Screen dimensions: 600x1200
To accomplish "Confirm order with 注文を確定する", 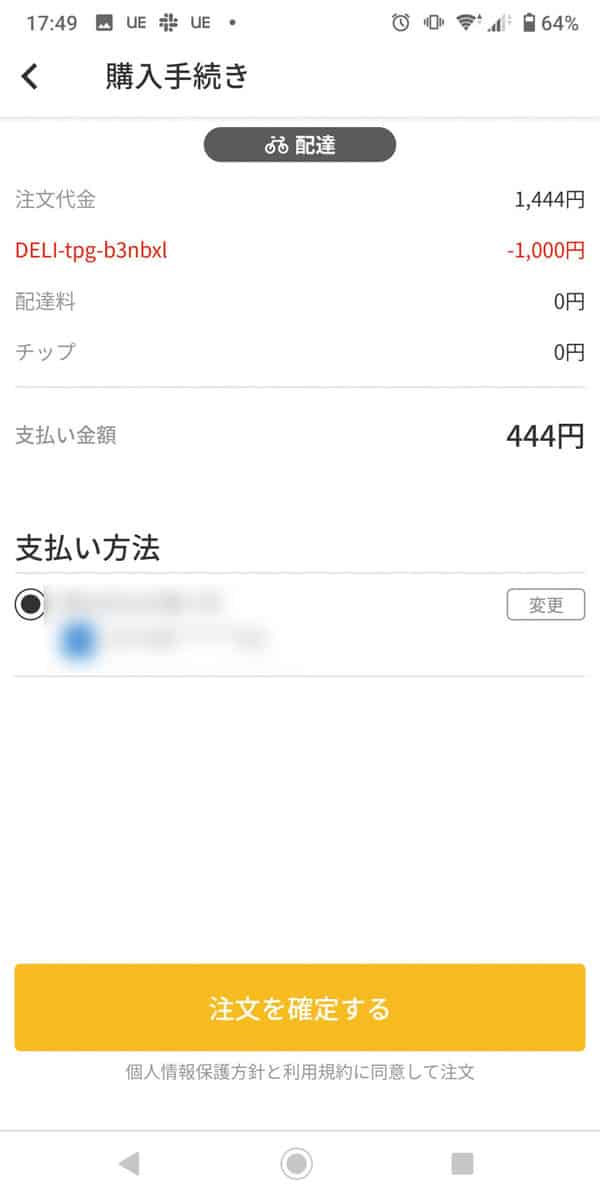I will click(x=300, y=1007).
